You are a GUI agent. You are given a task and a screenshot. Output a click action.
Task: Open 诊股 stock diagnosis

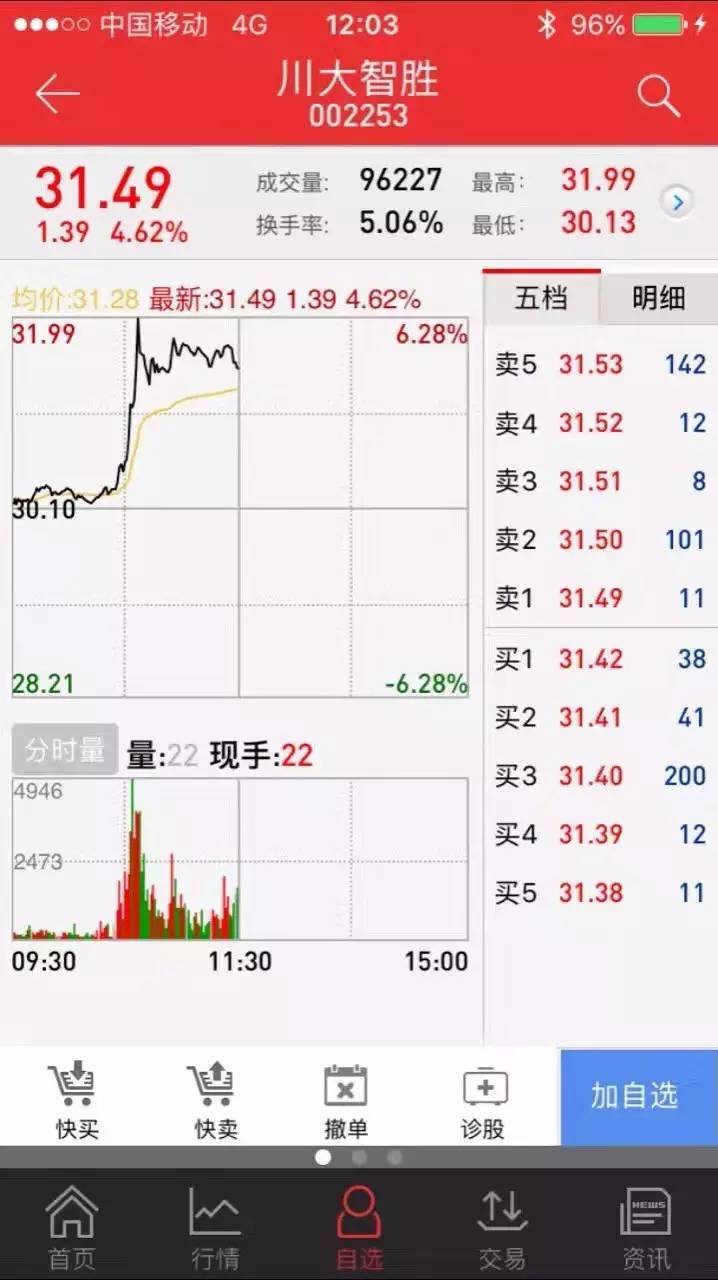pyautogui.click(x=484, y=1101)
